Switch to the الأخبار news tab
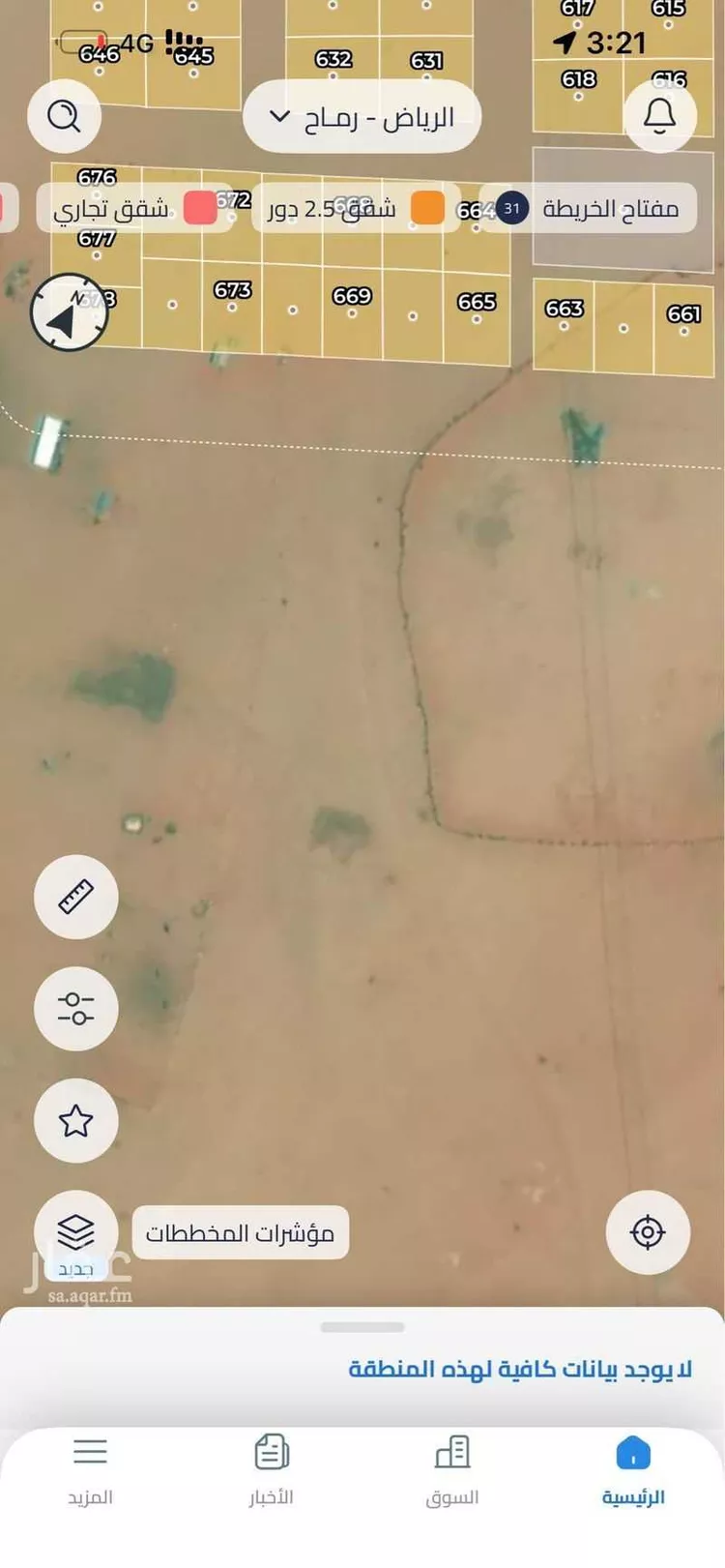 coord(272,1470)
